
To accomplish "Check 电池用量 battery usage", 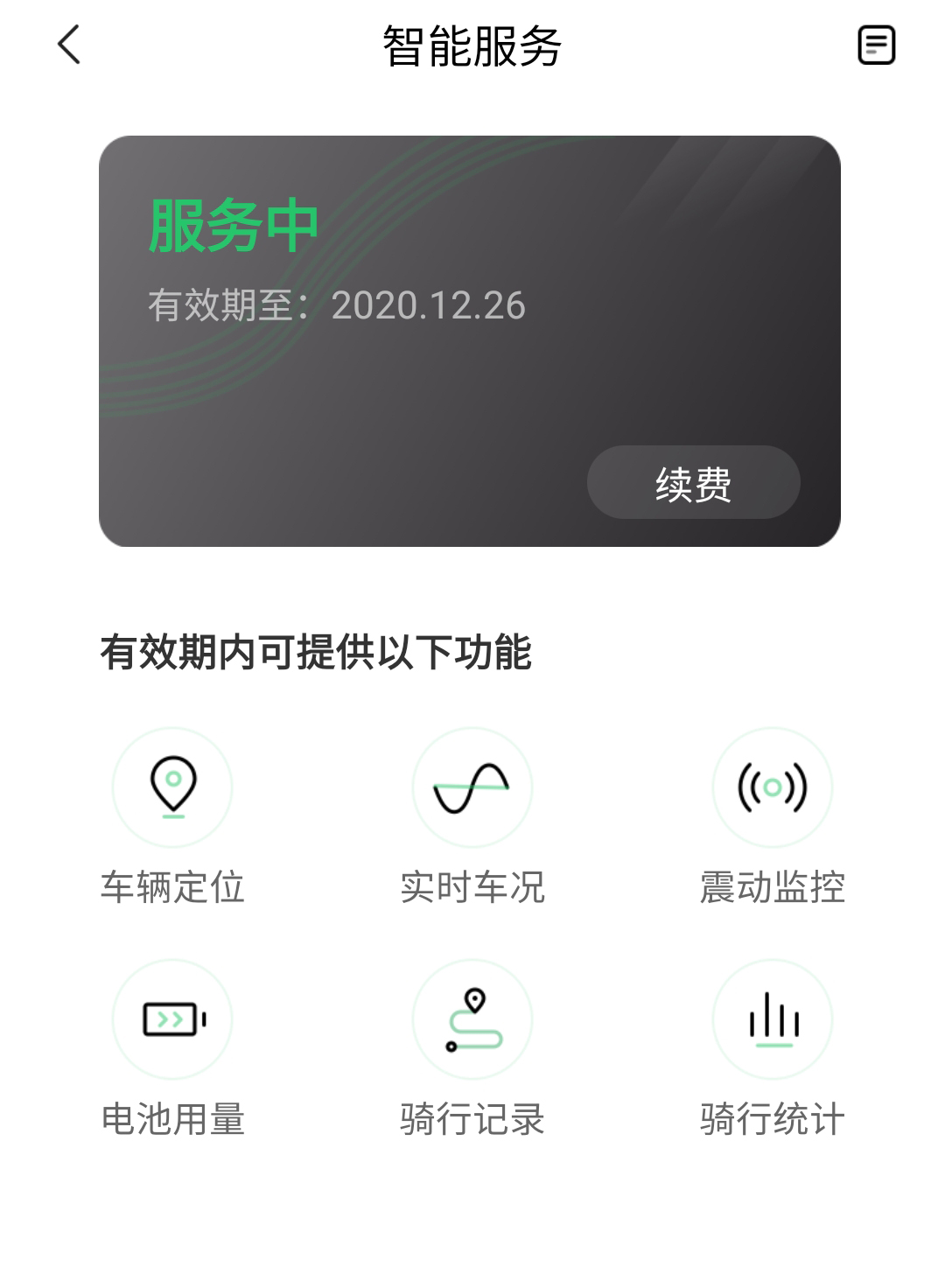I will [x=173, y=1117].
